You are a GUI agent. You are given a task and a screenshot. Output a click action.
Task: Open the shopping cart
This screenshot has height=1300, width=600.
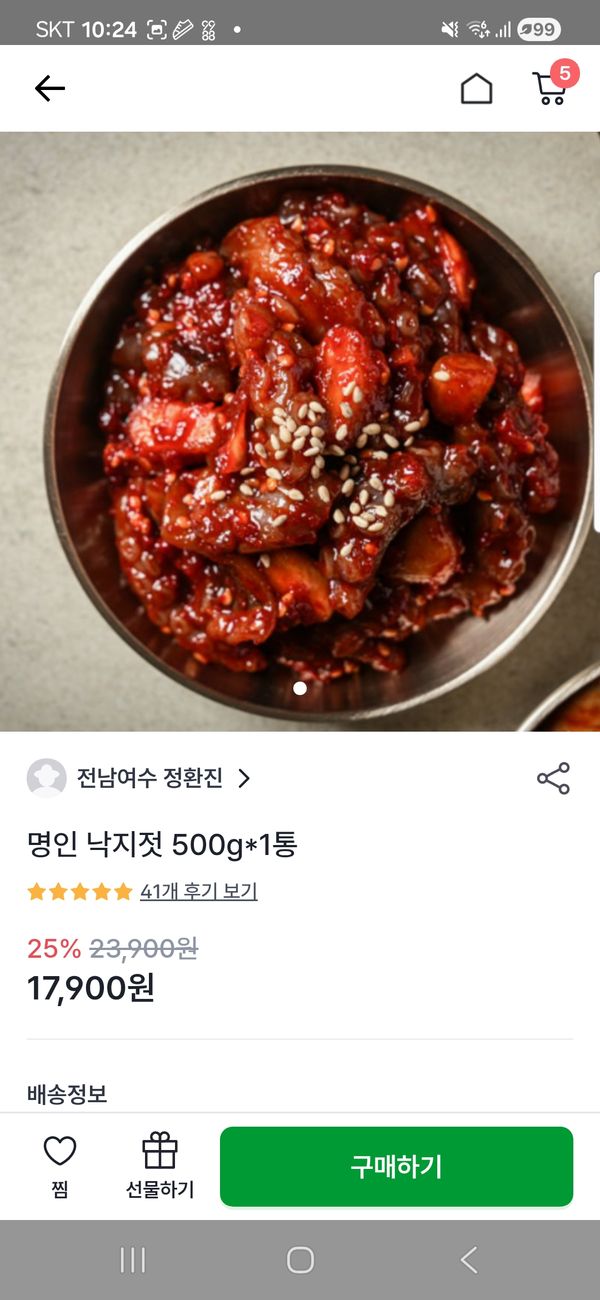point(549,88)
